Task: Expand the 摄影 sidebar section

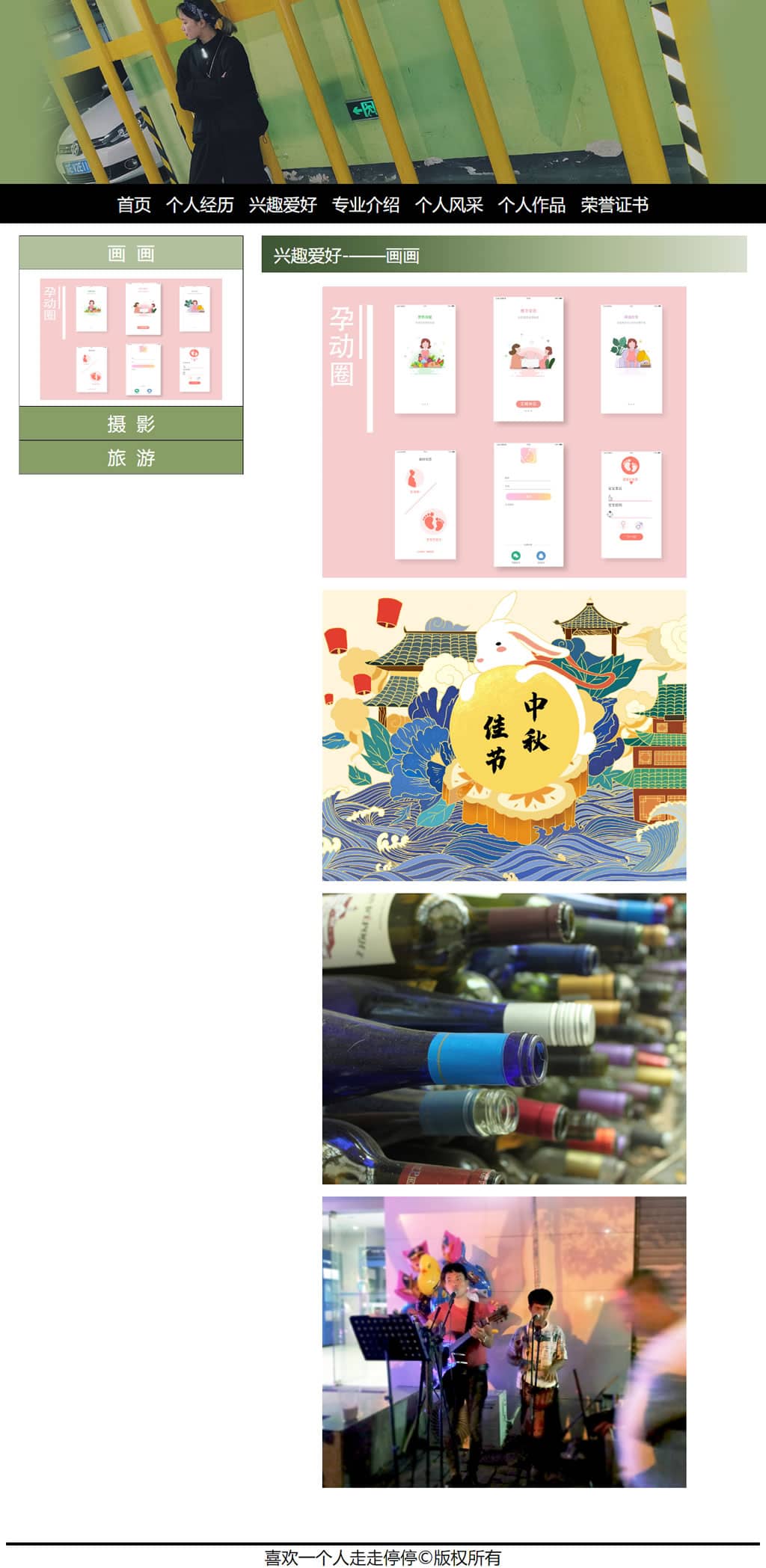Action: click(131, 424)
